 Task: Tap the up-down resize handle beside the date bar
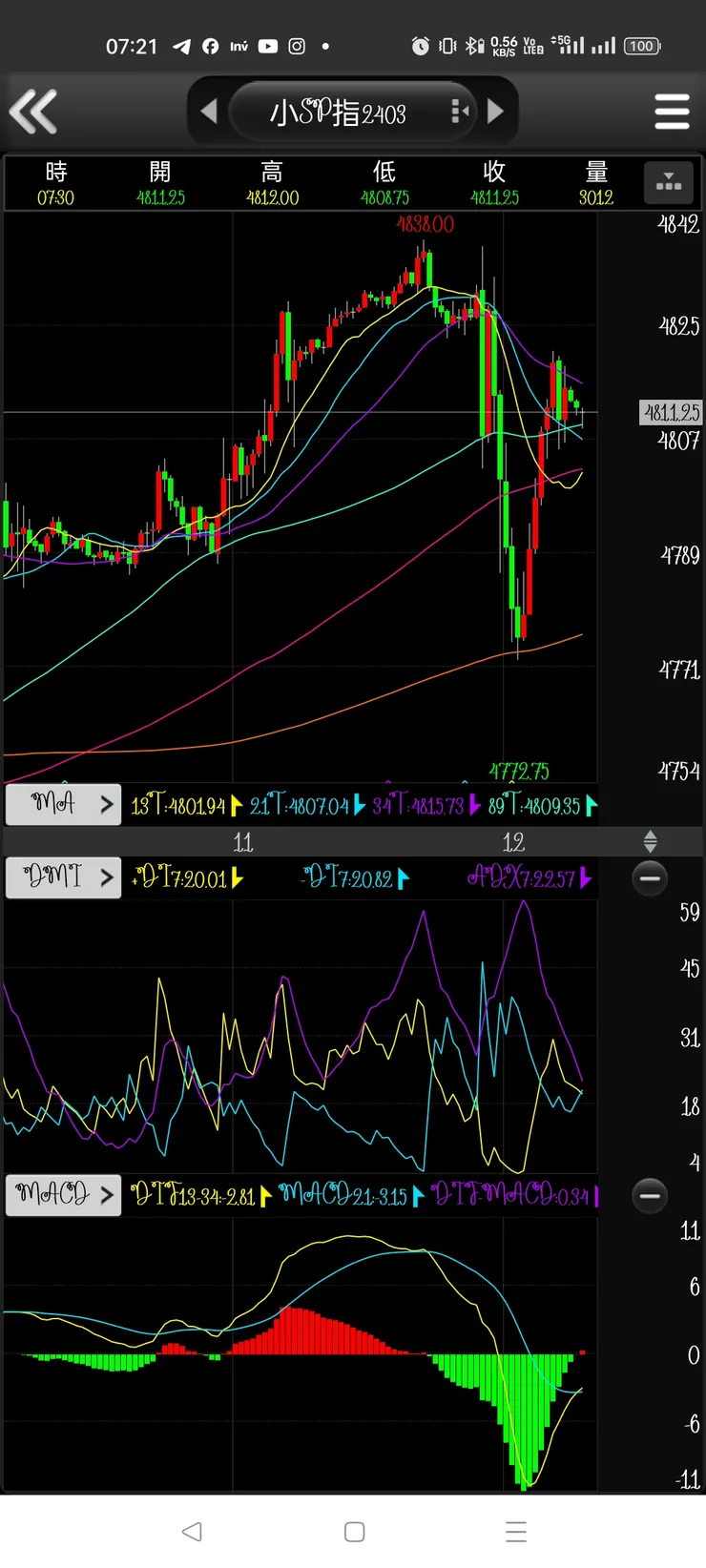(650, 841)
